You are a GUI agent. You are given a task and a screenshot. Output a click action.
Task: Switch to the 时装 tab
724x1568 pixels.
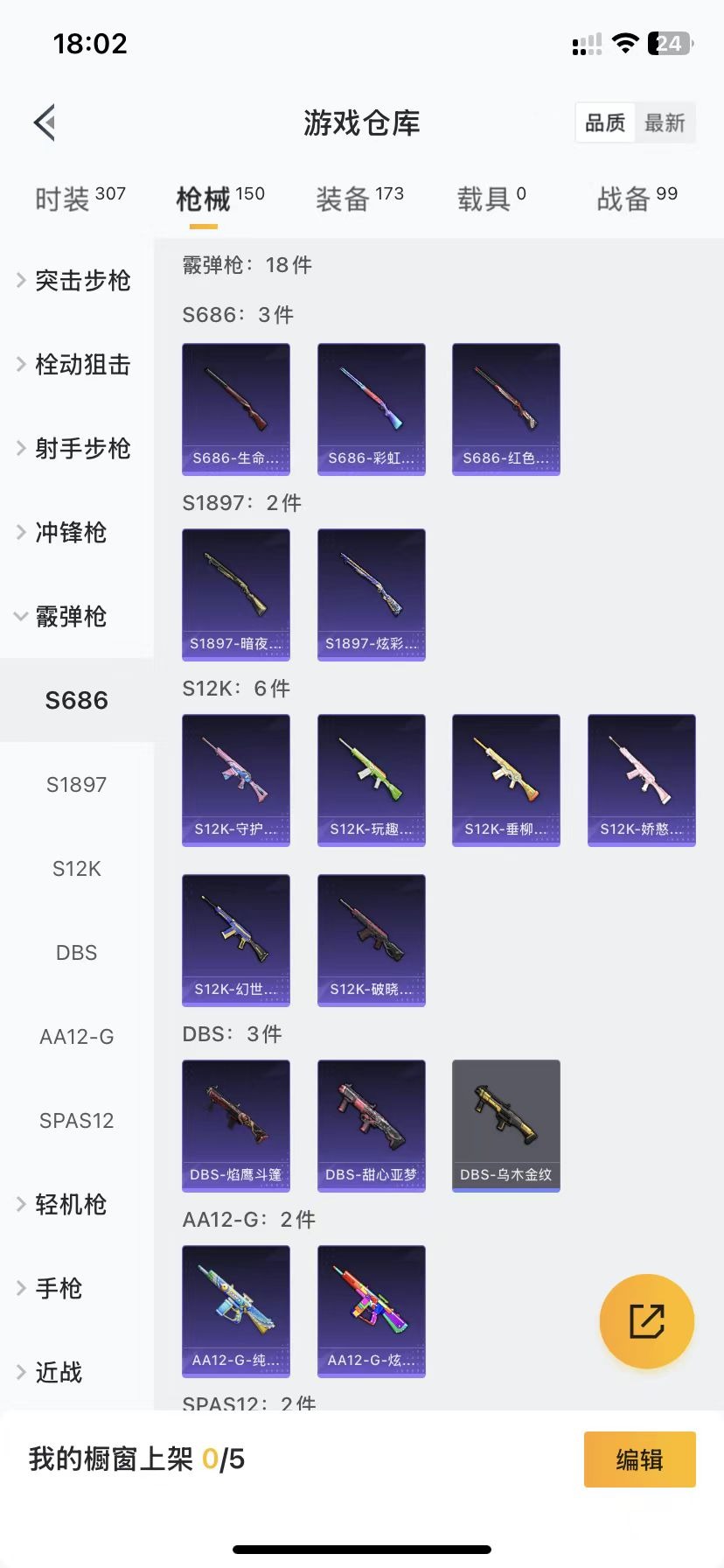click(80, 199)
